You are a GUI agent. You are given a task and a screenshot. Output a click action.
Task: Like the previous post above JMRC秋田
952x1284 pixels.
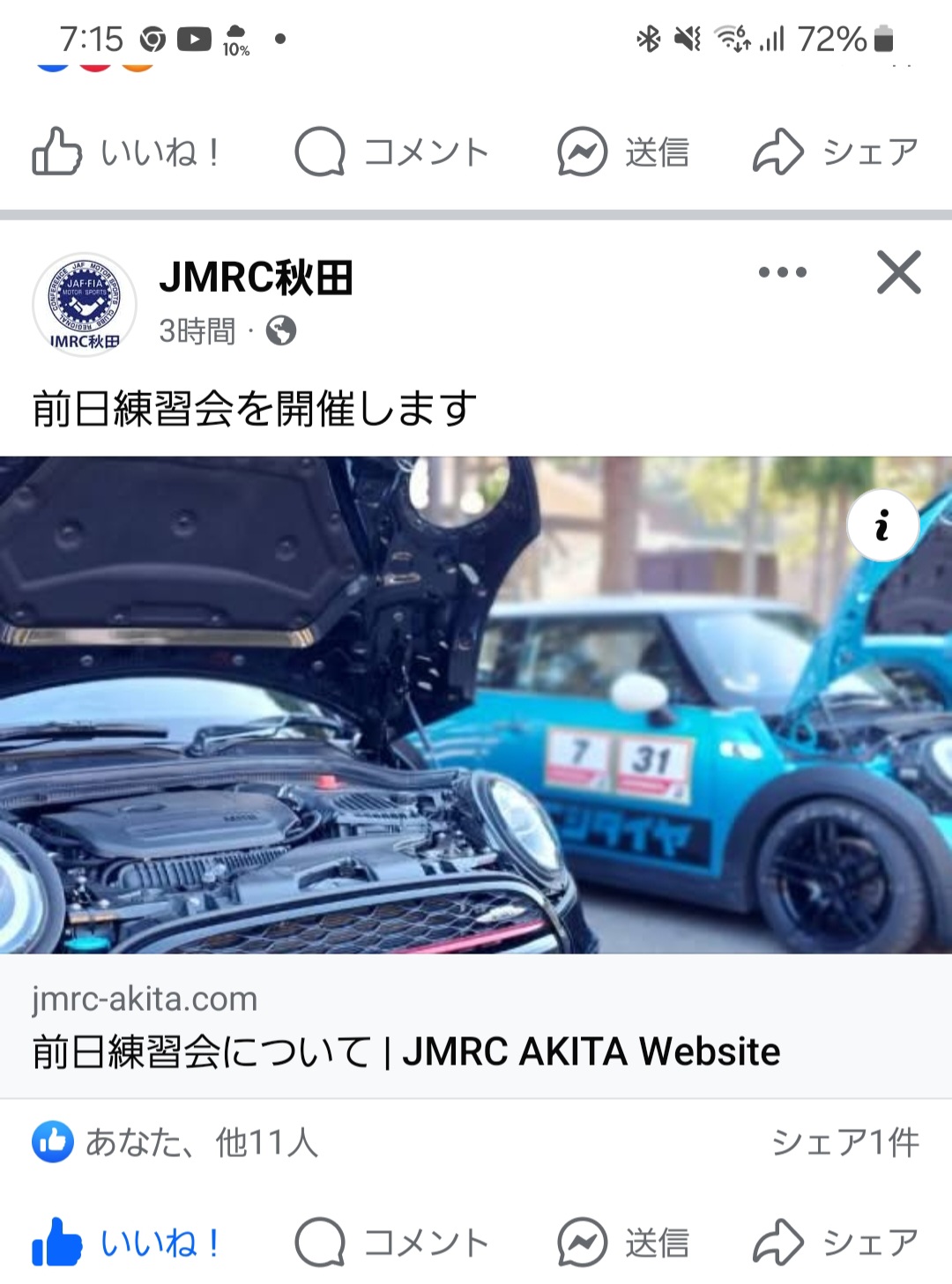click(x=126, y=152)
